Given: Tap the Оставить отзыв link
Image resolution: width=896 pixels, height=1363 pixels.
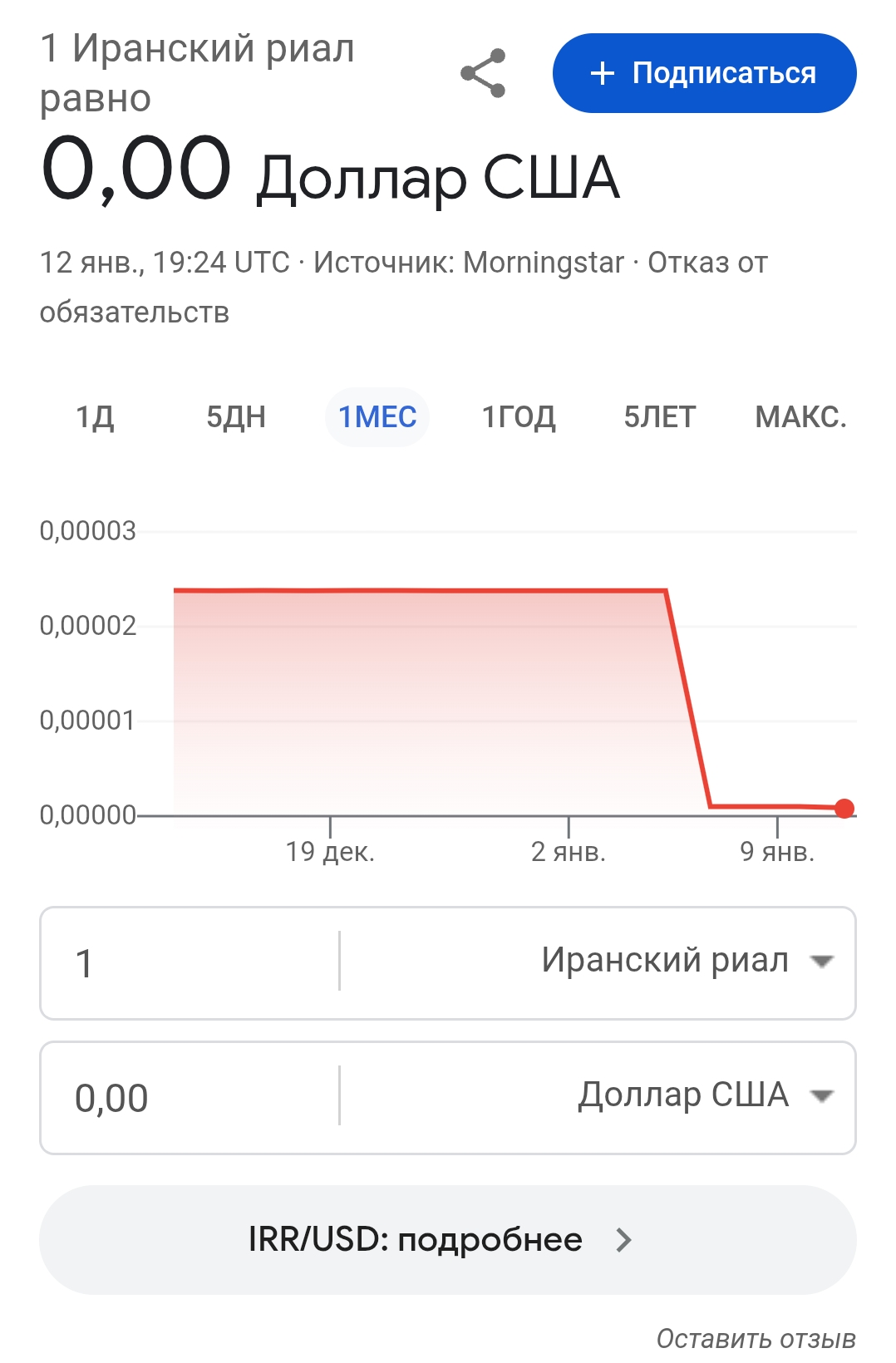Looking at the screenshot, I should pos(756,1339).
